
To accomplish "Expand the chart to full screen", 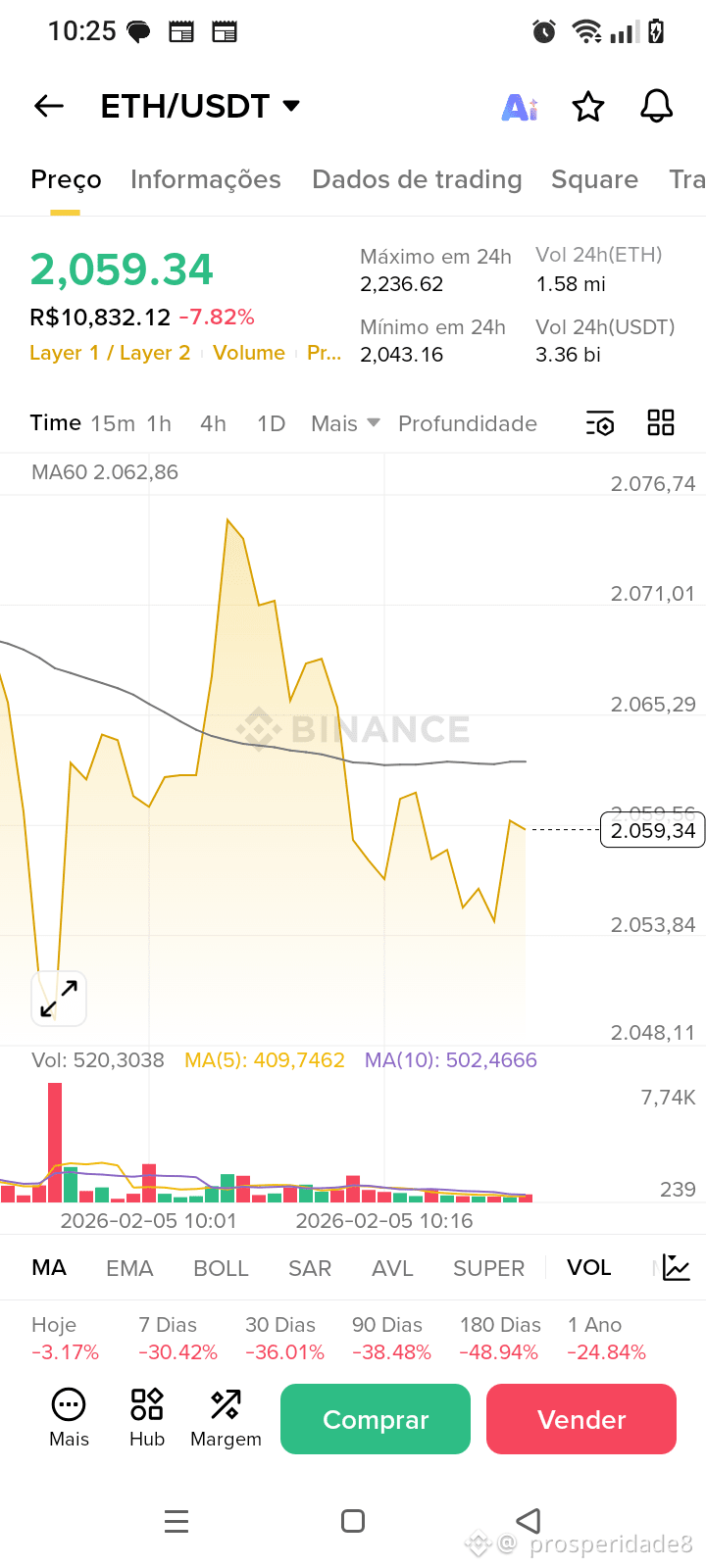I will (59, 999).
